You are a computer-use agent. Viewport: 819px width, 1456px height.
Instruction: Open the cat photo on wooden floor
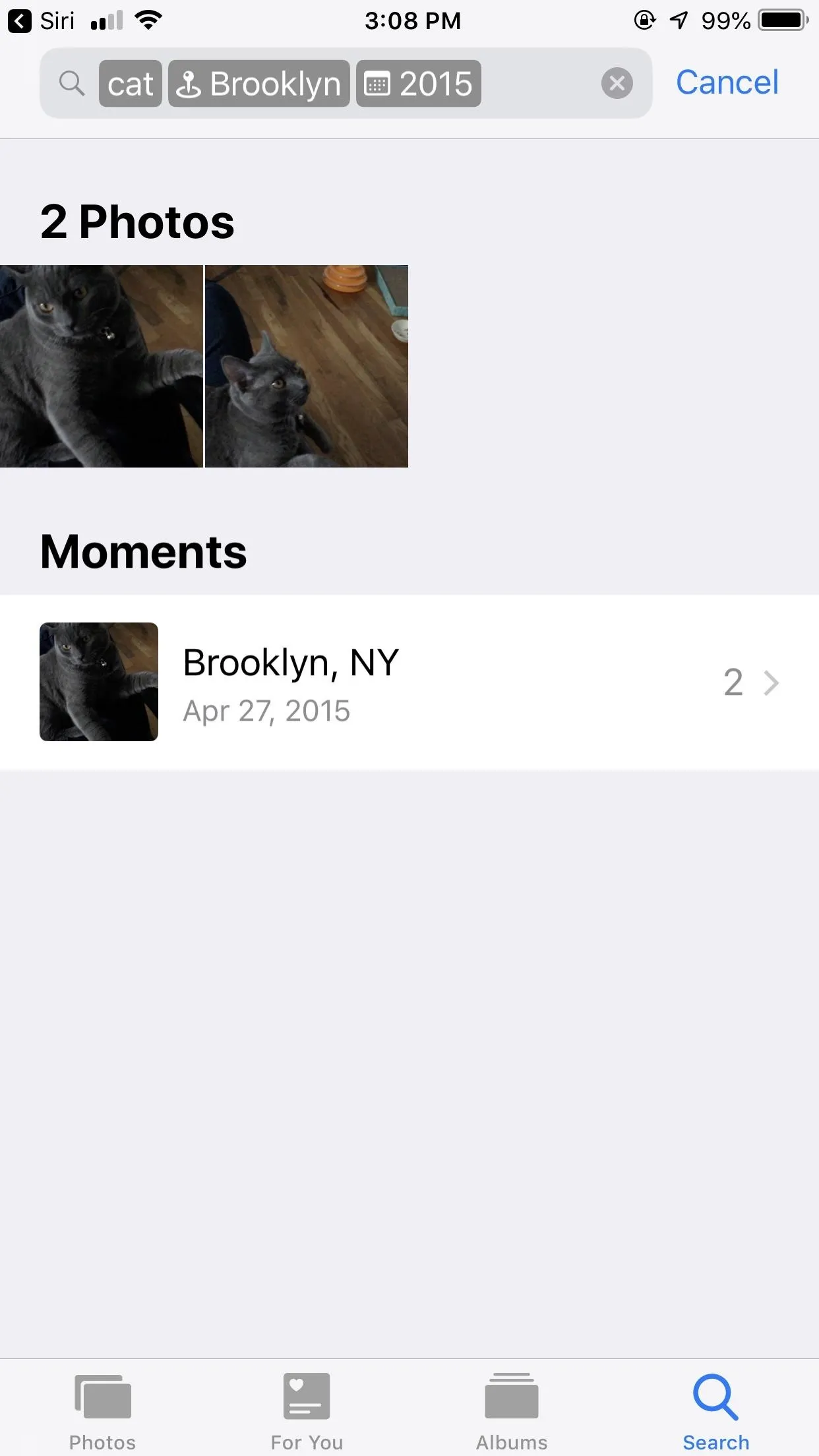[307, 366]
